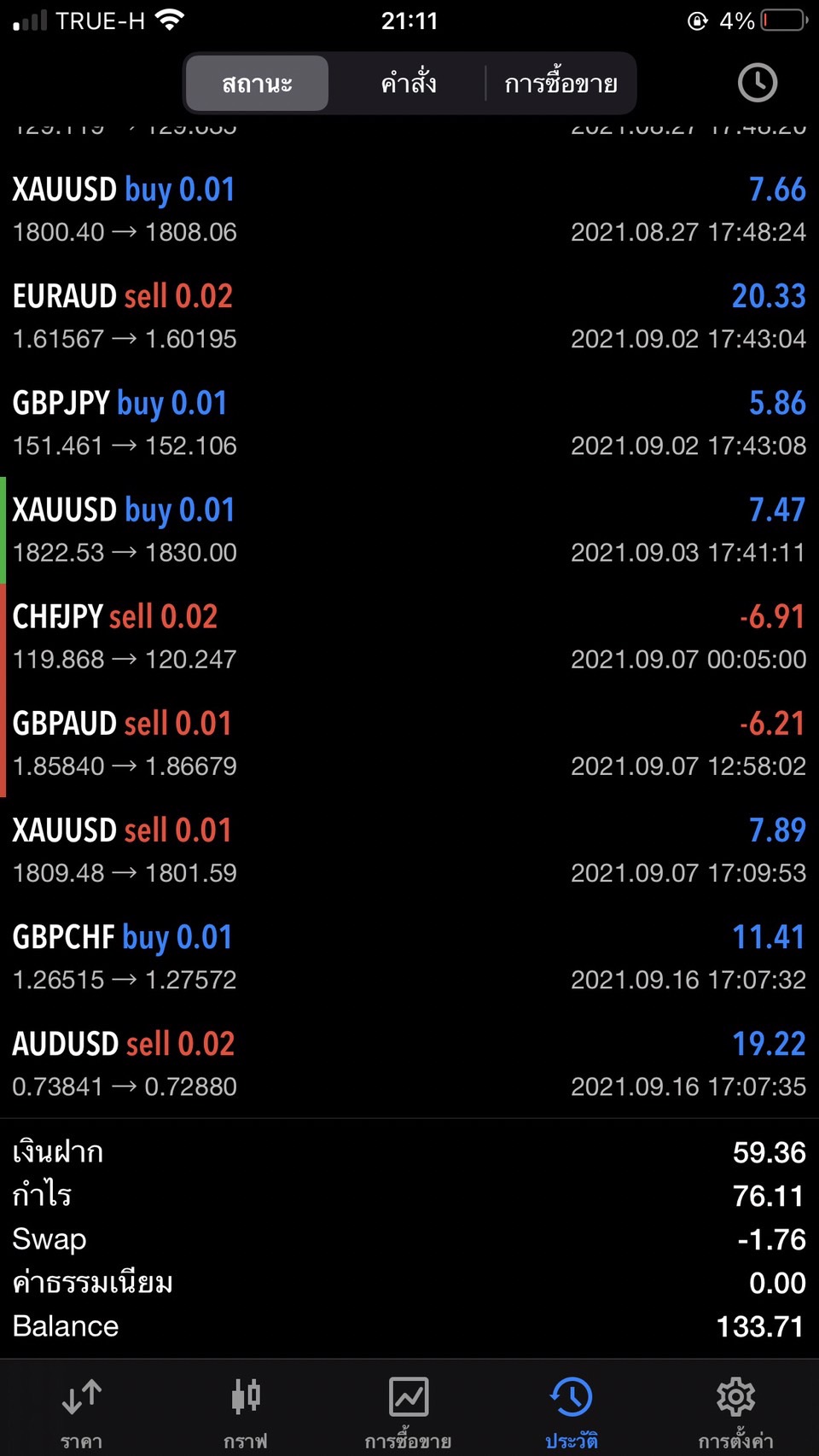Expand XAUUSD buy trade with profit 7.47
Image resolution: width=819 pixels, height=1456 pixels.
click(409, 530)
